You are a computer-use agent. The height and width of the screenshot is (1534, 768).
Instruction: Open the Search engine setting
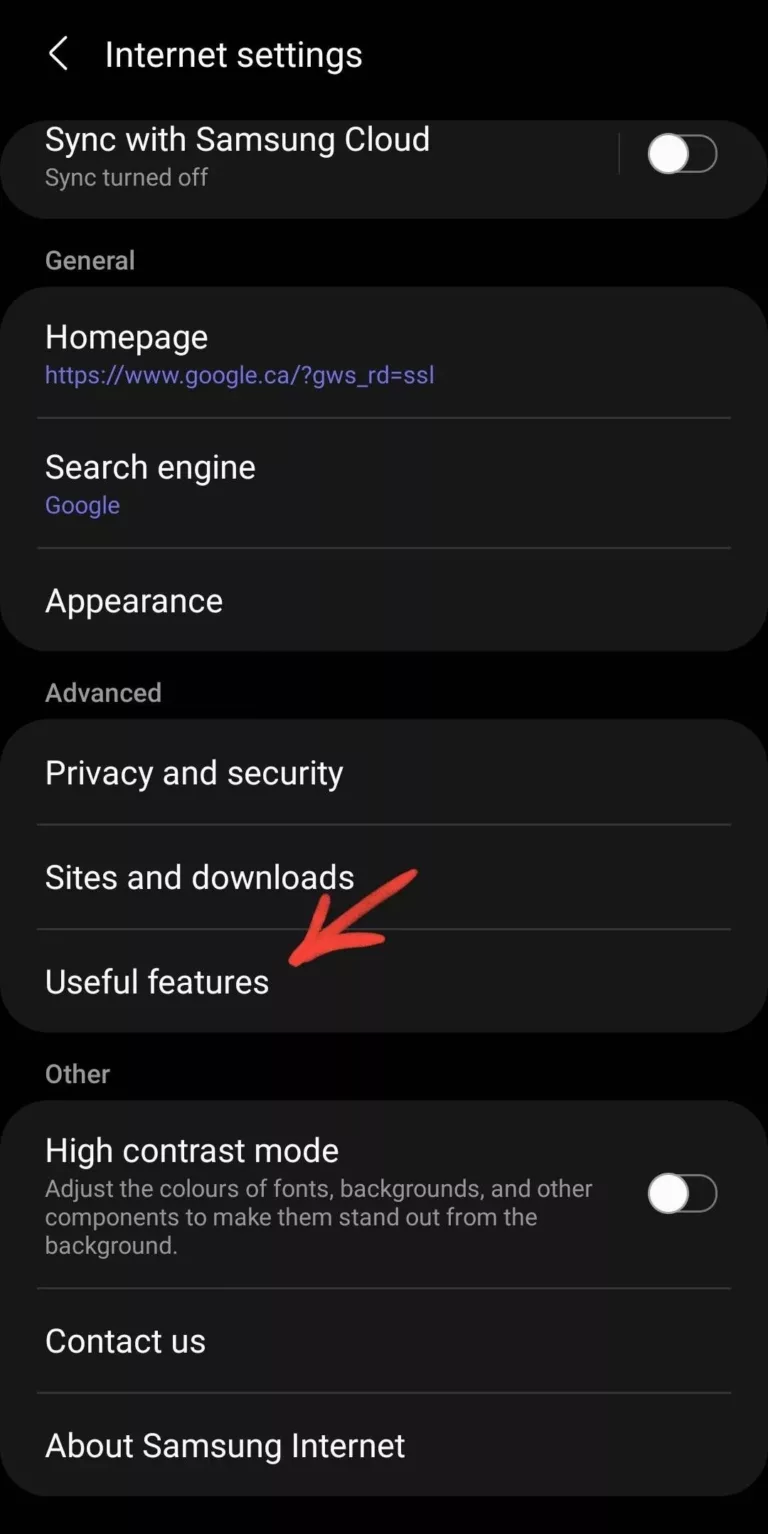point(150,467)
